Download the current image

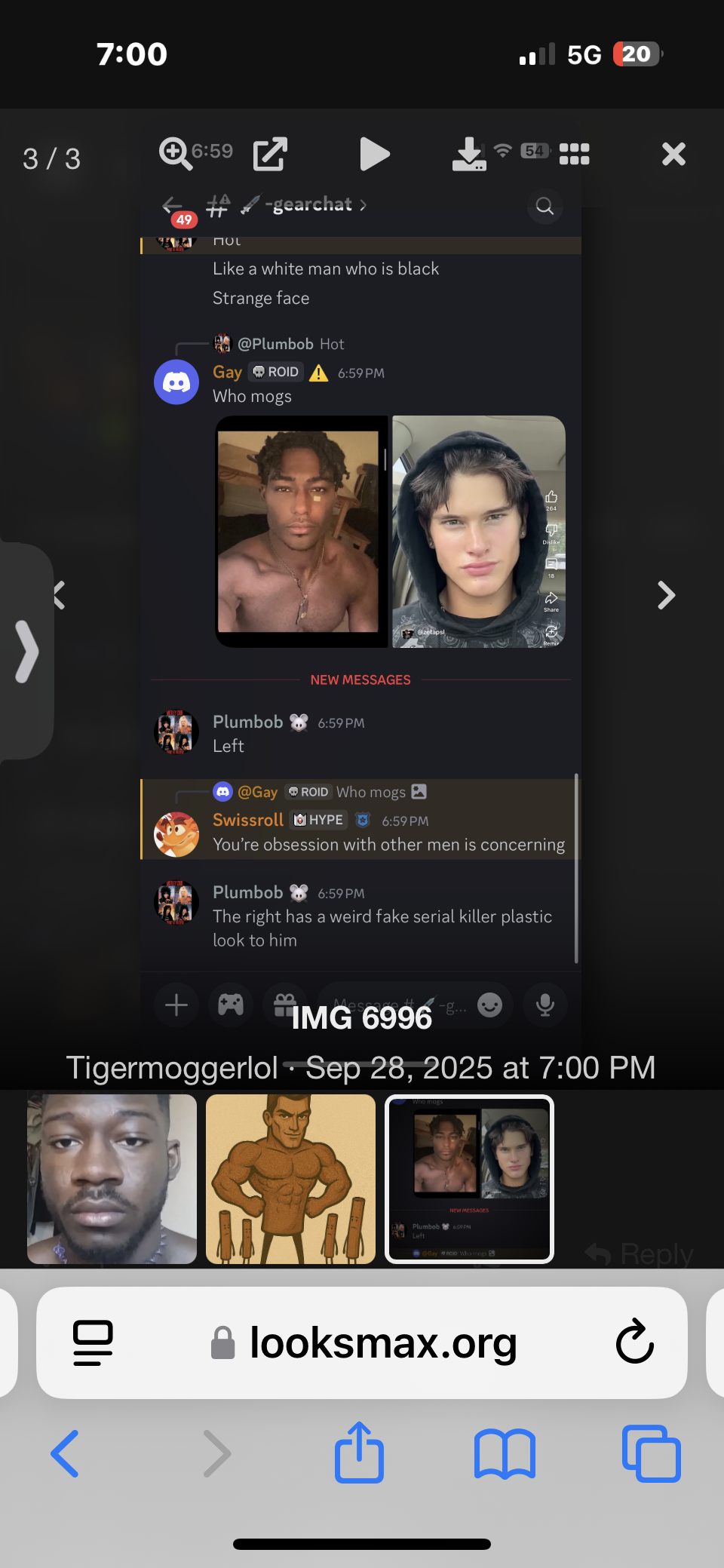(x=468, y=154)
